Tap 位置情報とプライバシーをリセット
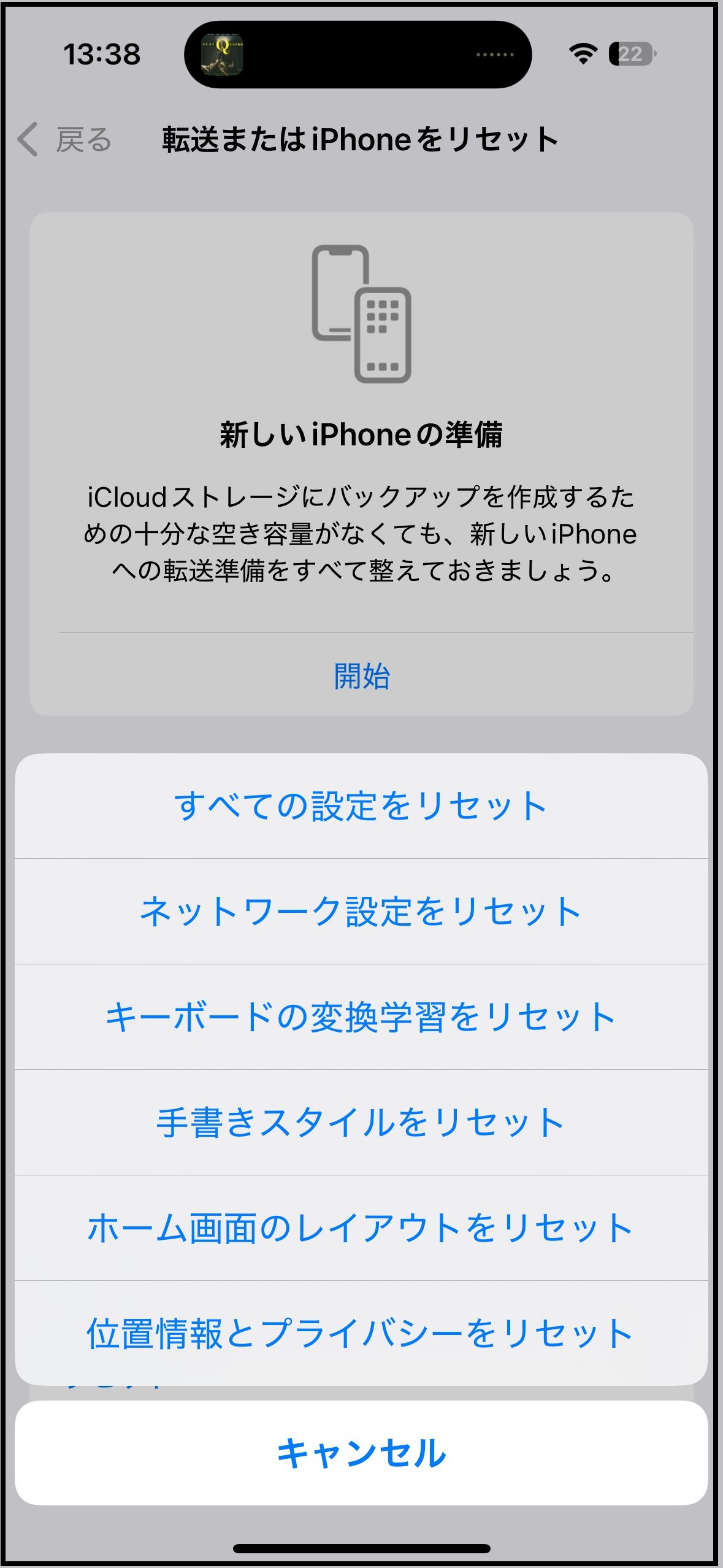This screenshot has width=723, height=1568. 361,1334
